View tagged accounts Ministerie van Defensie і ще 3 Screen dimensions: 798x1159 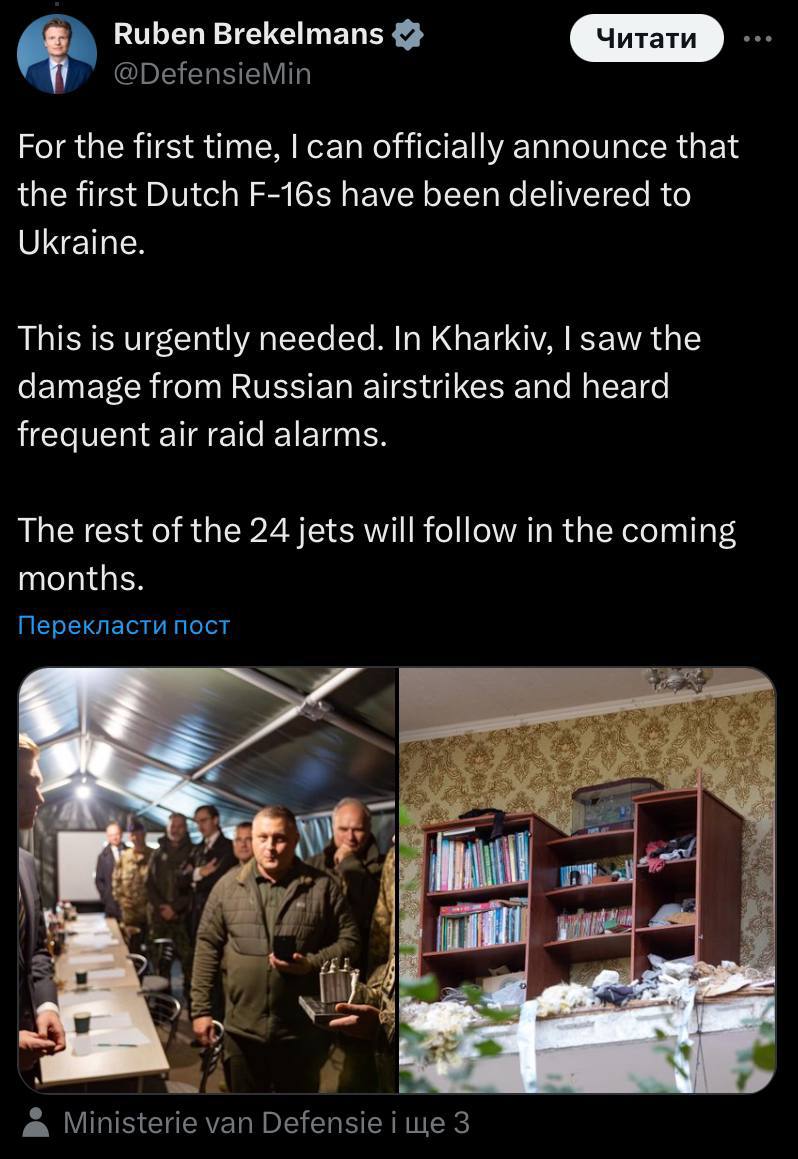(x=265, y=1123)
